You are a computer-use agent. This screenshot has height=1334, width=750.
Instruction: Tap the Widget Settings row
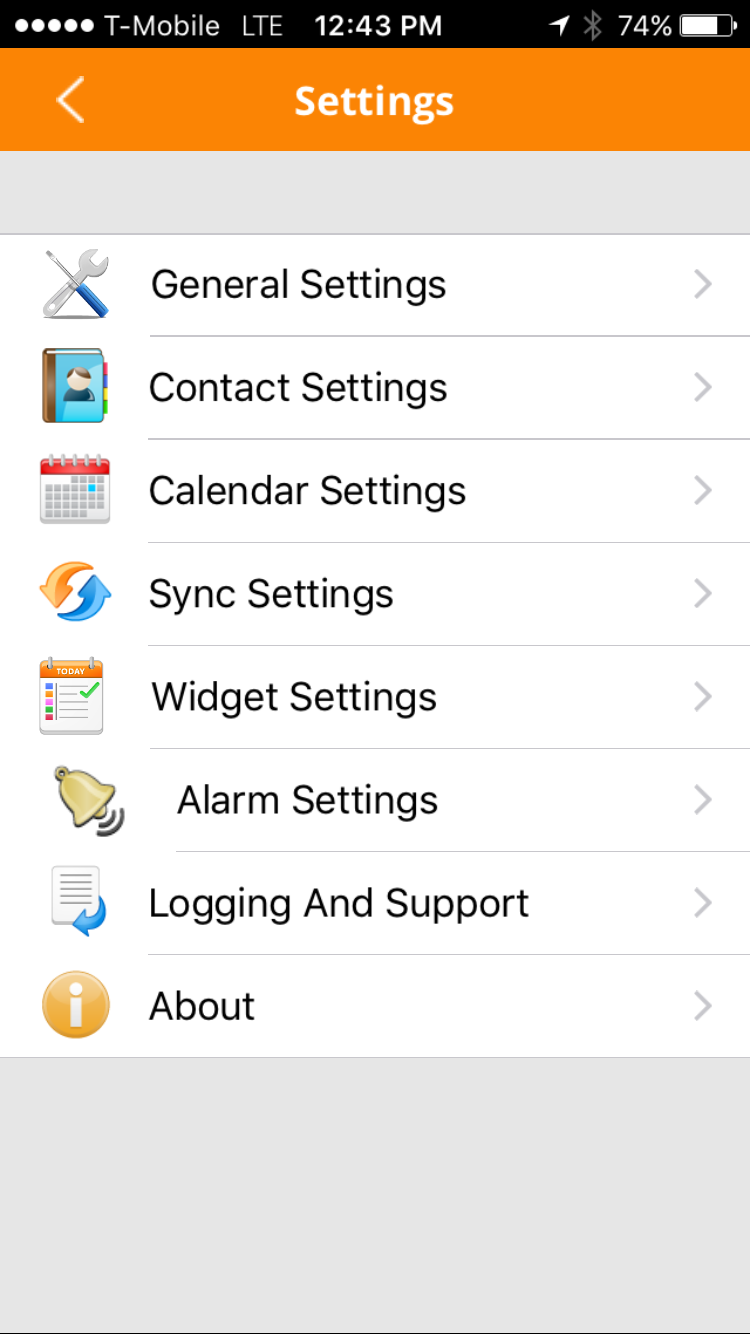click(x=375, y=697)
